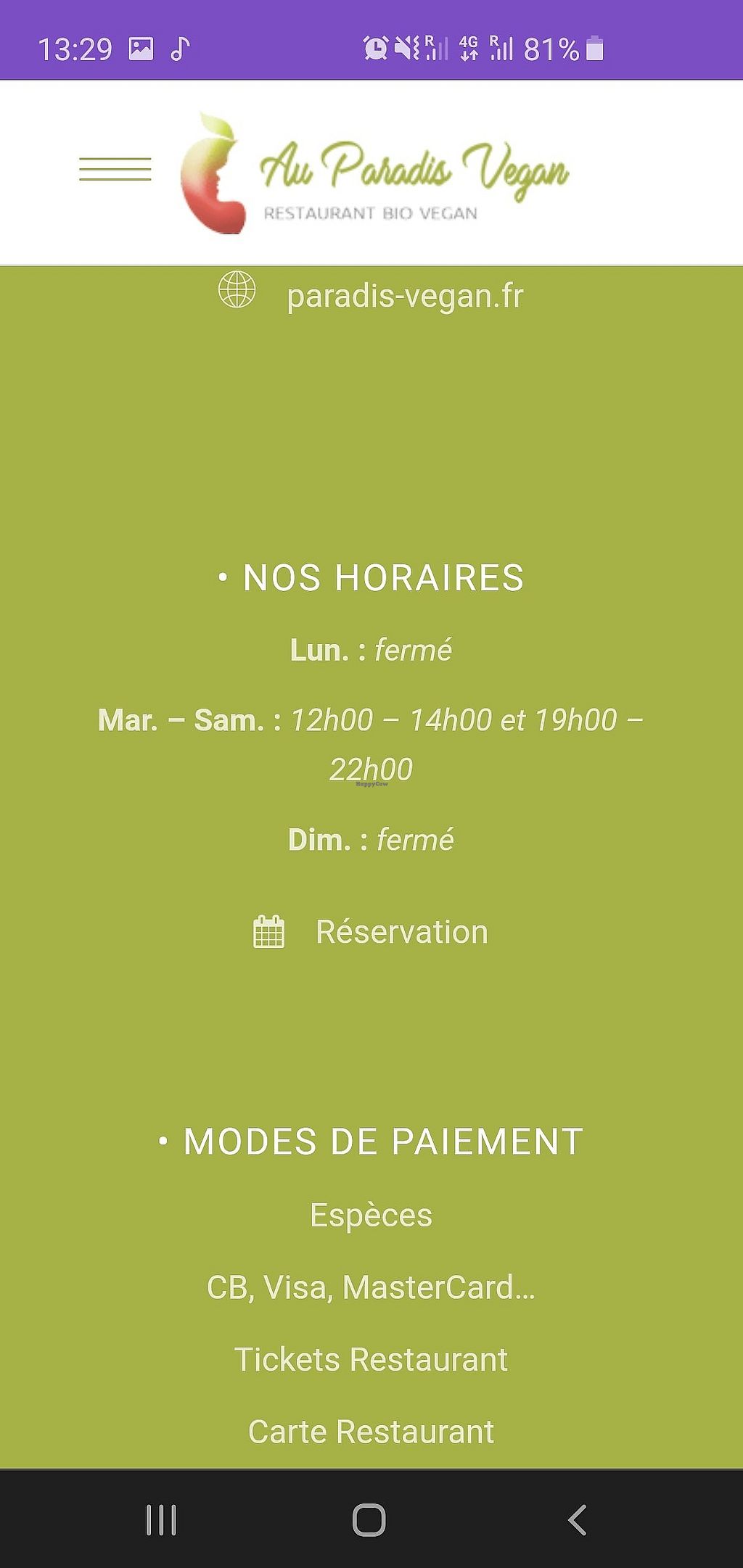The width and height of the screenshot is (743, 1568).
Task: Go back with the system back button
Action: [577, 1519]
